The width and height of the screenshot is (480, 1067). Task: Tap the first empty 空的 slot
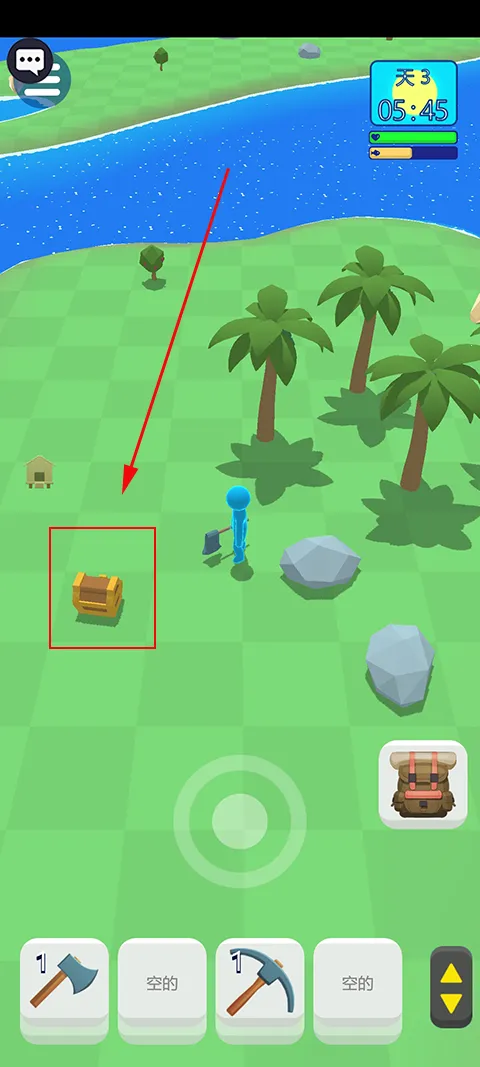(162, 982)
